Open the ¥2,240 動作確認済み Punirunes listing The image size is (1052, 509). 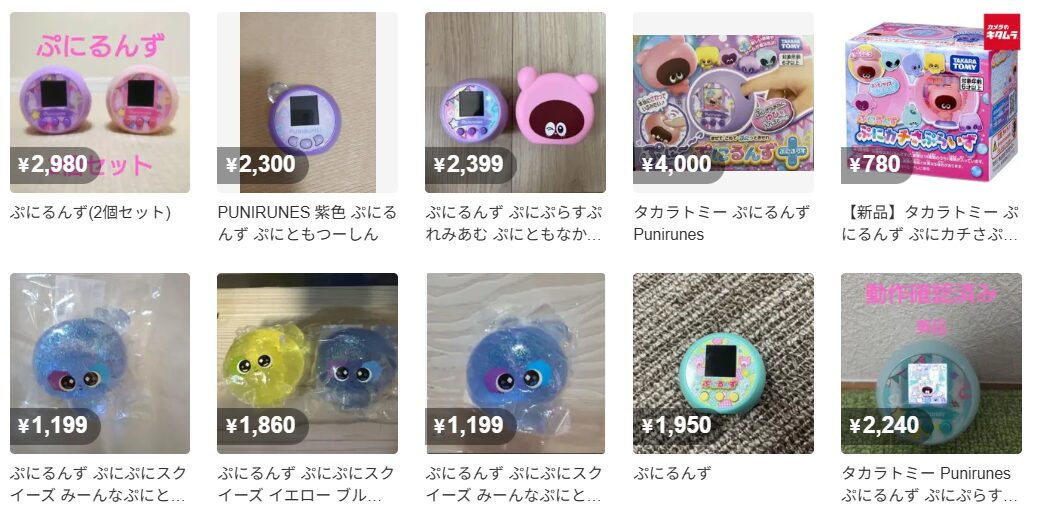pyautogui.click(x=931, y=363)
